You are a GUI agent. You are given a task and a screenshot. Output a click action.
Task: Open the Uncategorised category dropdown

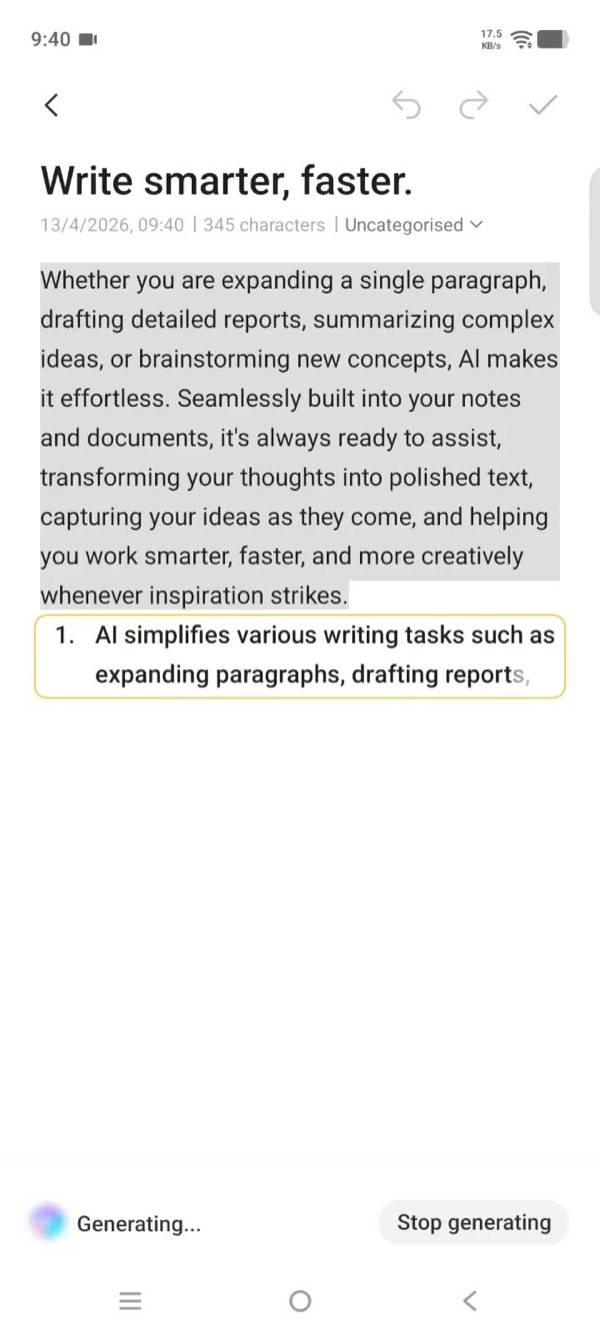click(413, 225)
